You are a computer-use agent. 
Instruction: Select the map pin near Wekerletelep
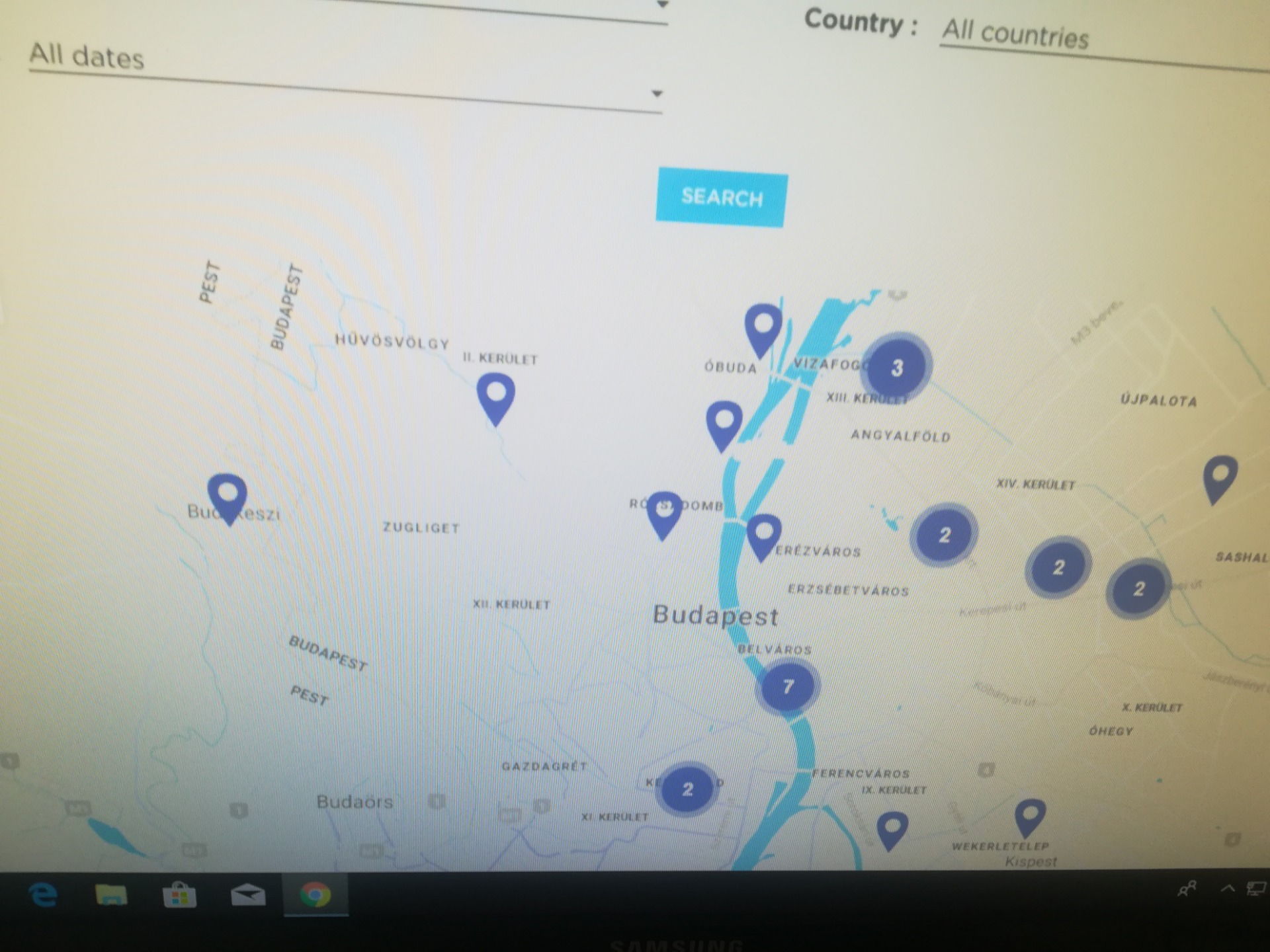pyautogui.click(x=1029, y=816)
